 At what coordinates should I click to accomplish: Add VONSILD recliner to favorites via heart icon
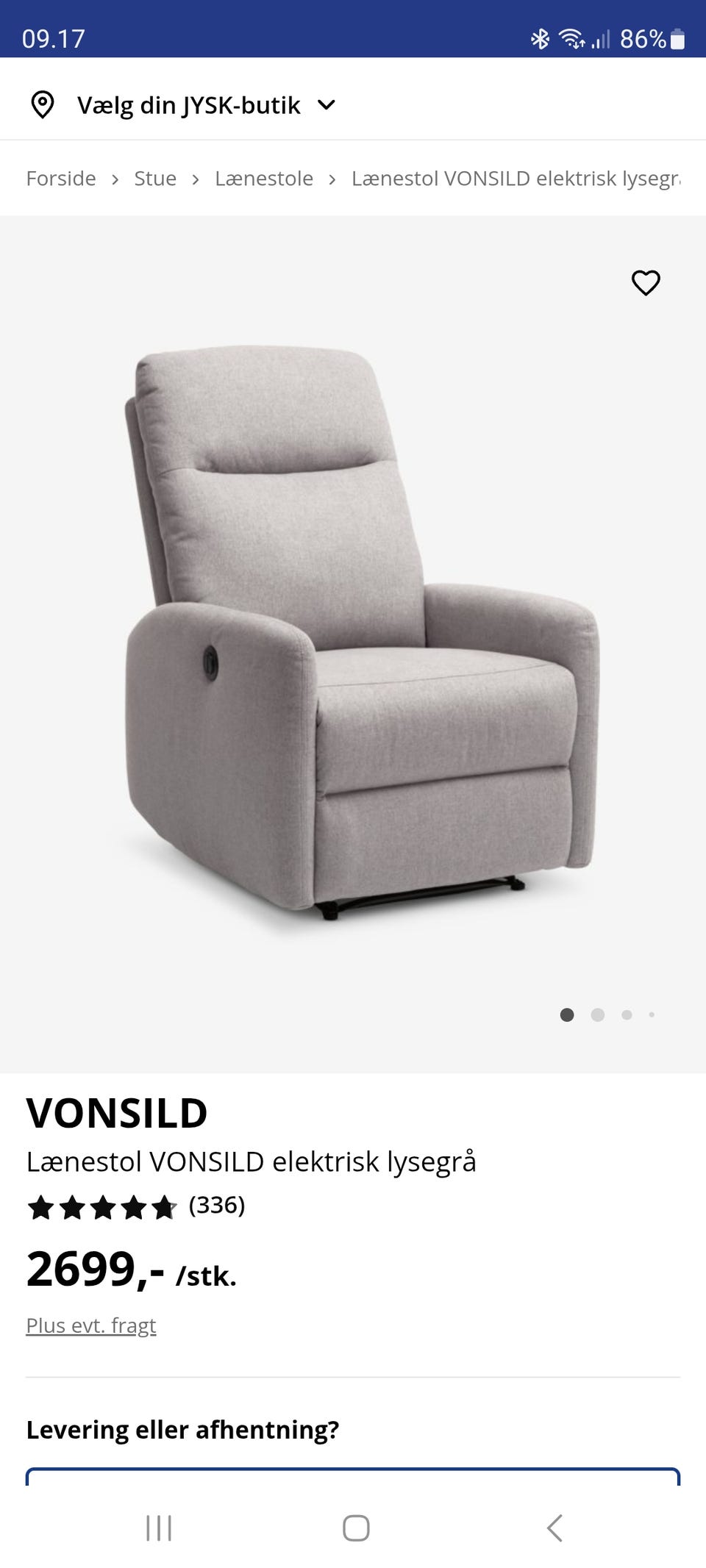click(x=646, y=282)
